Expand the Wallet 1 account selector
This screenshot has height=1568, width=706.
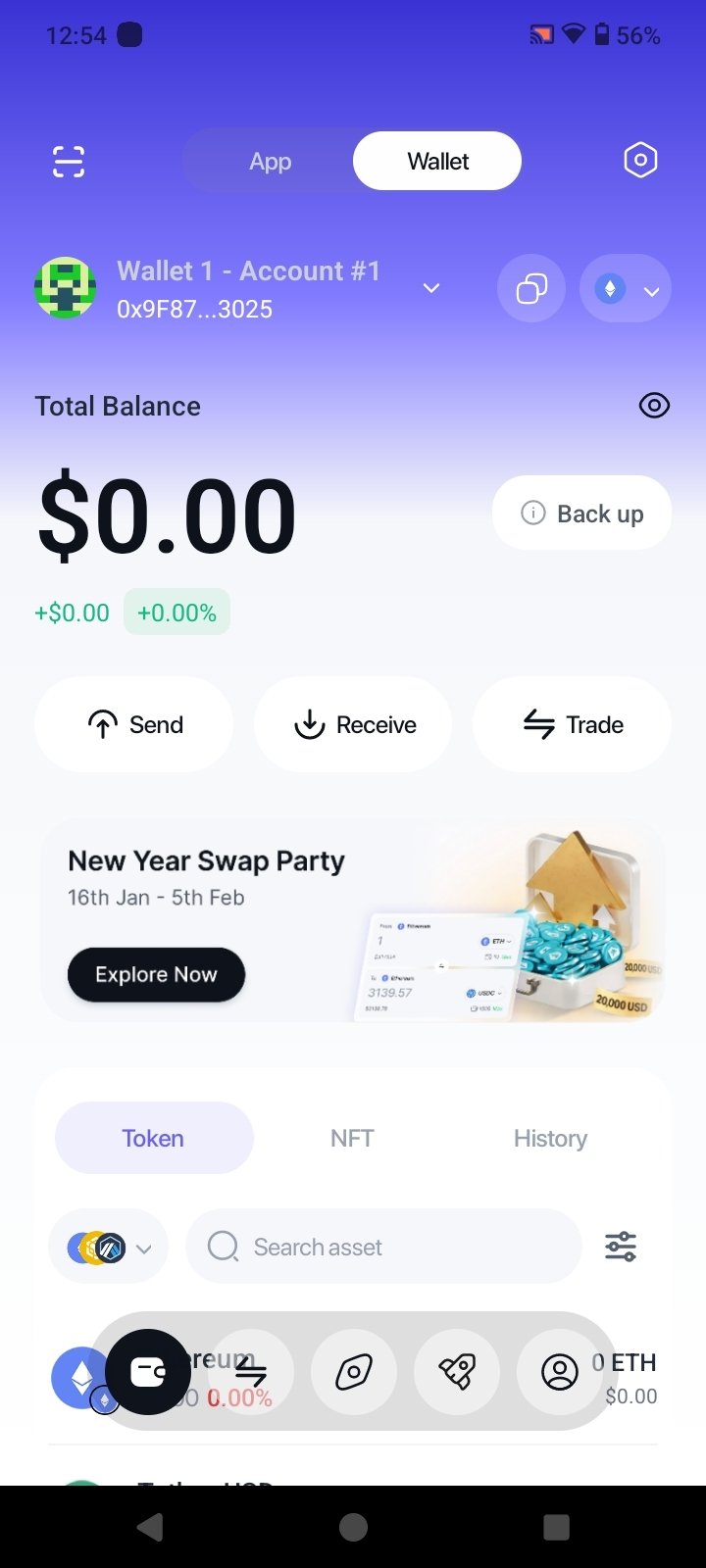pyautogui.click(x=430, y=288)
